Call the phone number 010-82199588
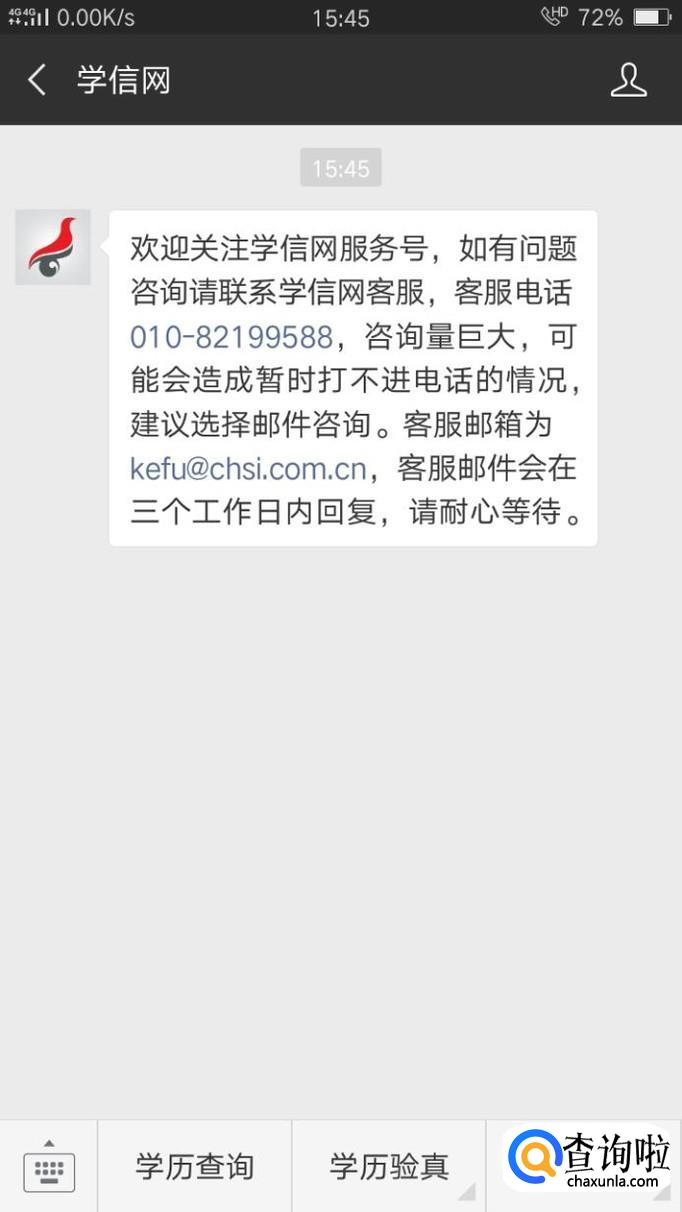 231,337
